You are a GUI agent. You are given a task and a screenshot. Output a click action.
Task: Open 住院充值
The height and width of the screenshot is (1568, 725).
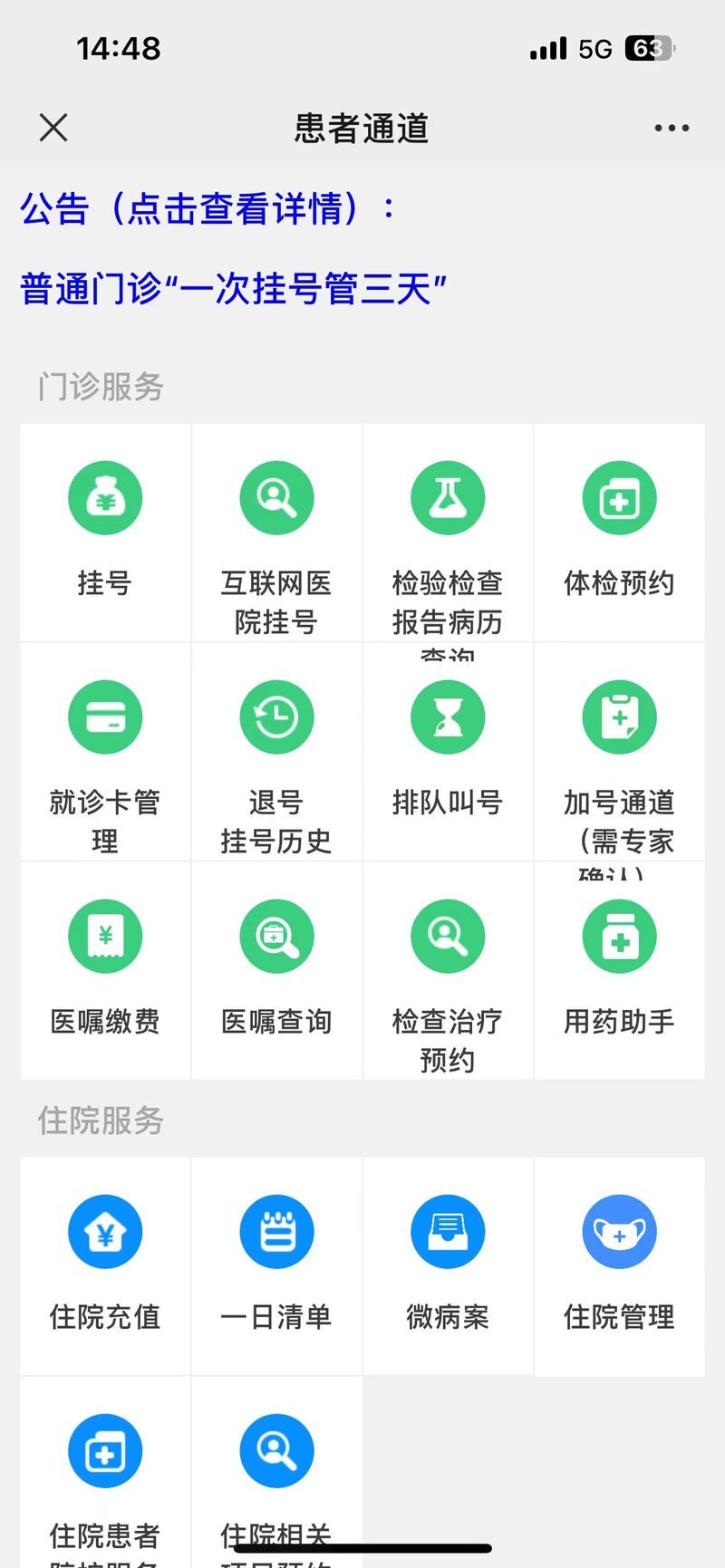click(105, 1266)
